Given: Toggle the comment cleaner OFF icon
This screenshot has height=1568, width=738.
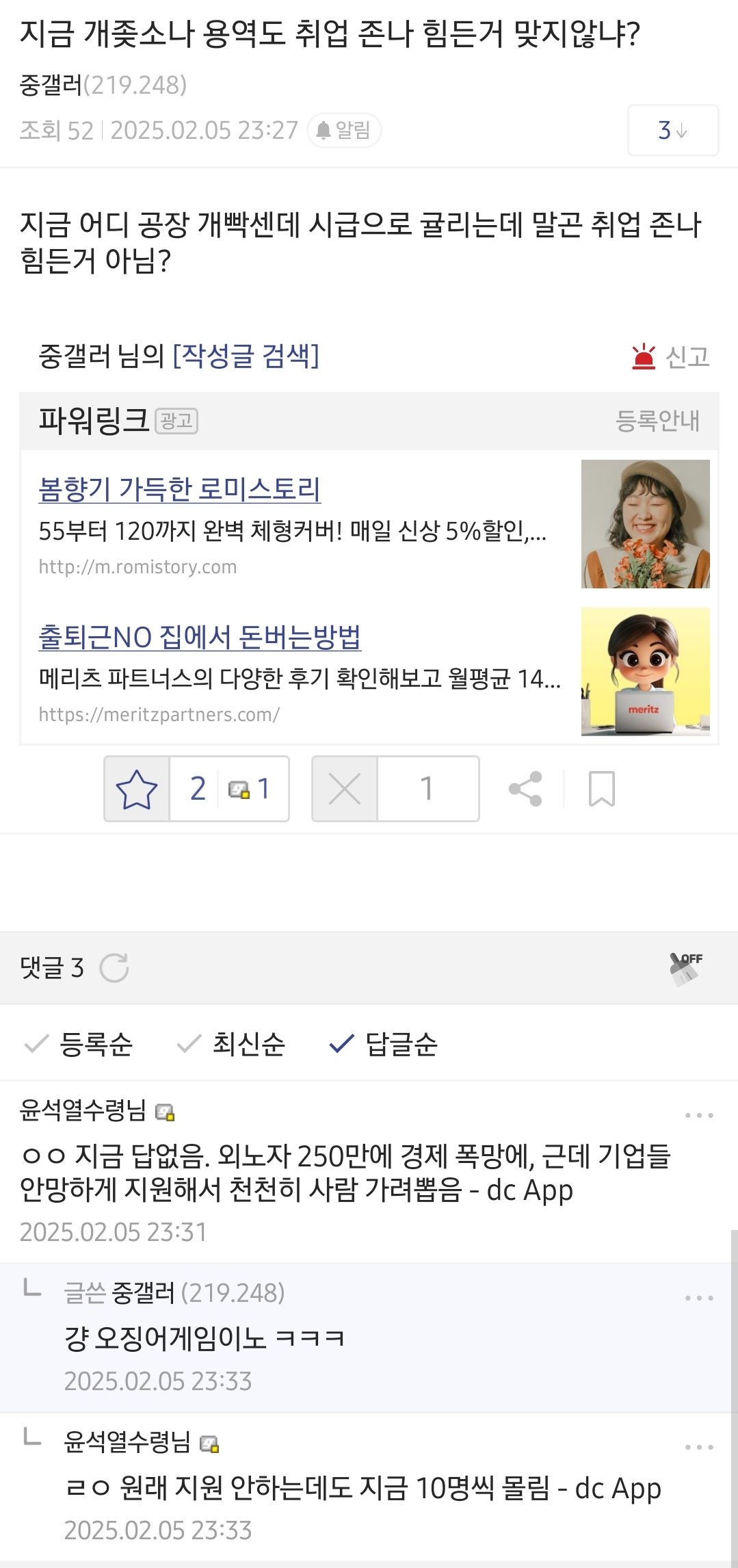Looking at the screenshot, I should (x=686, y=968).
